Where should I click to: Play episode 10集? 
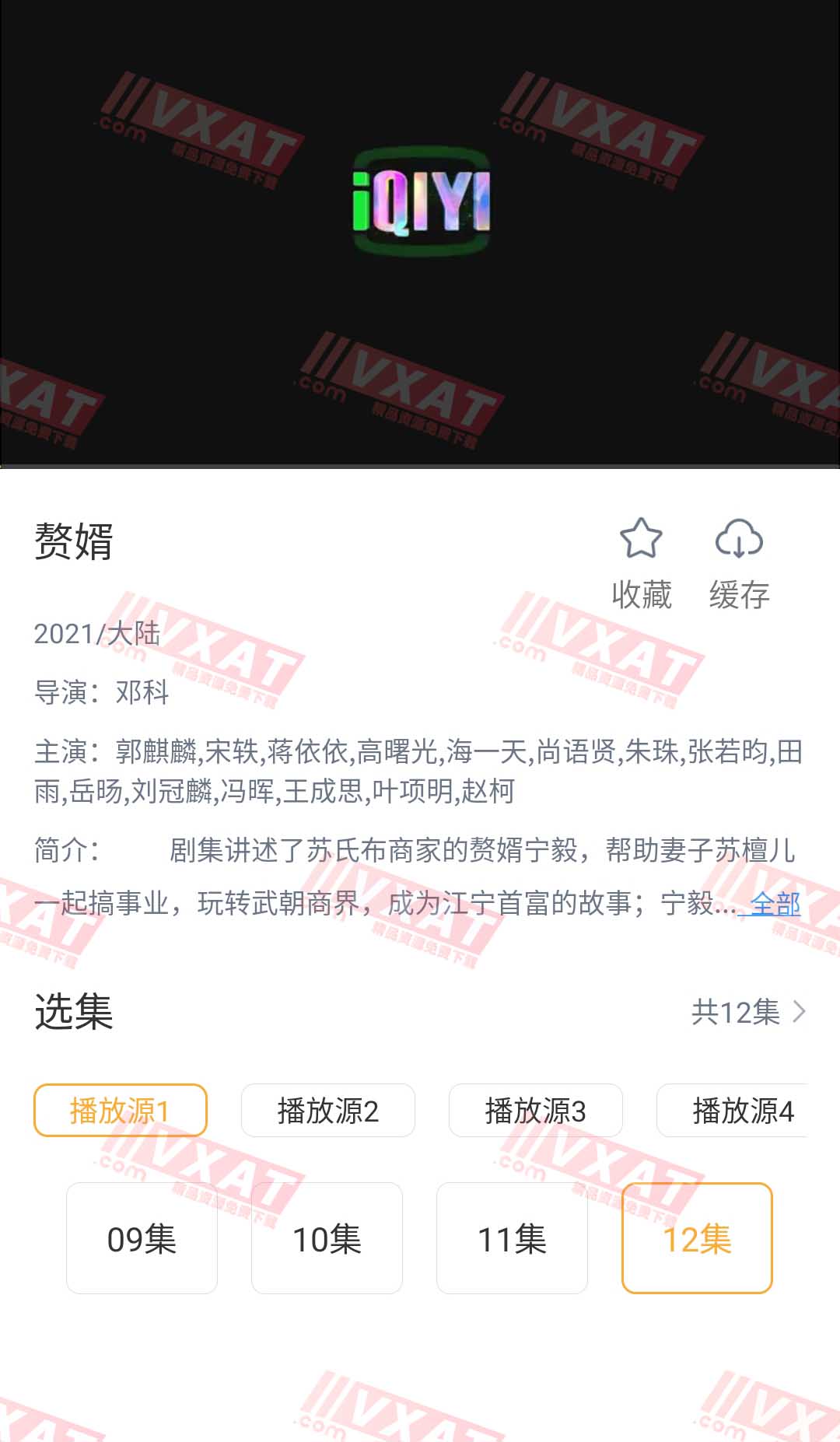pos(327,1238)
